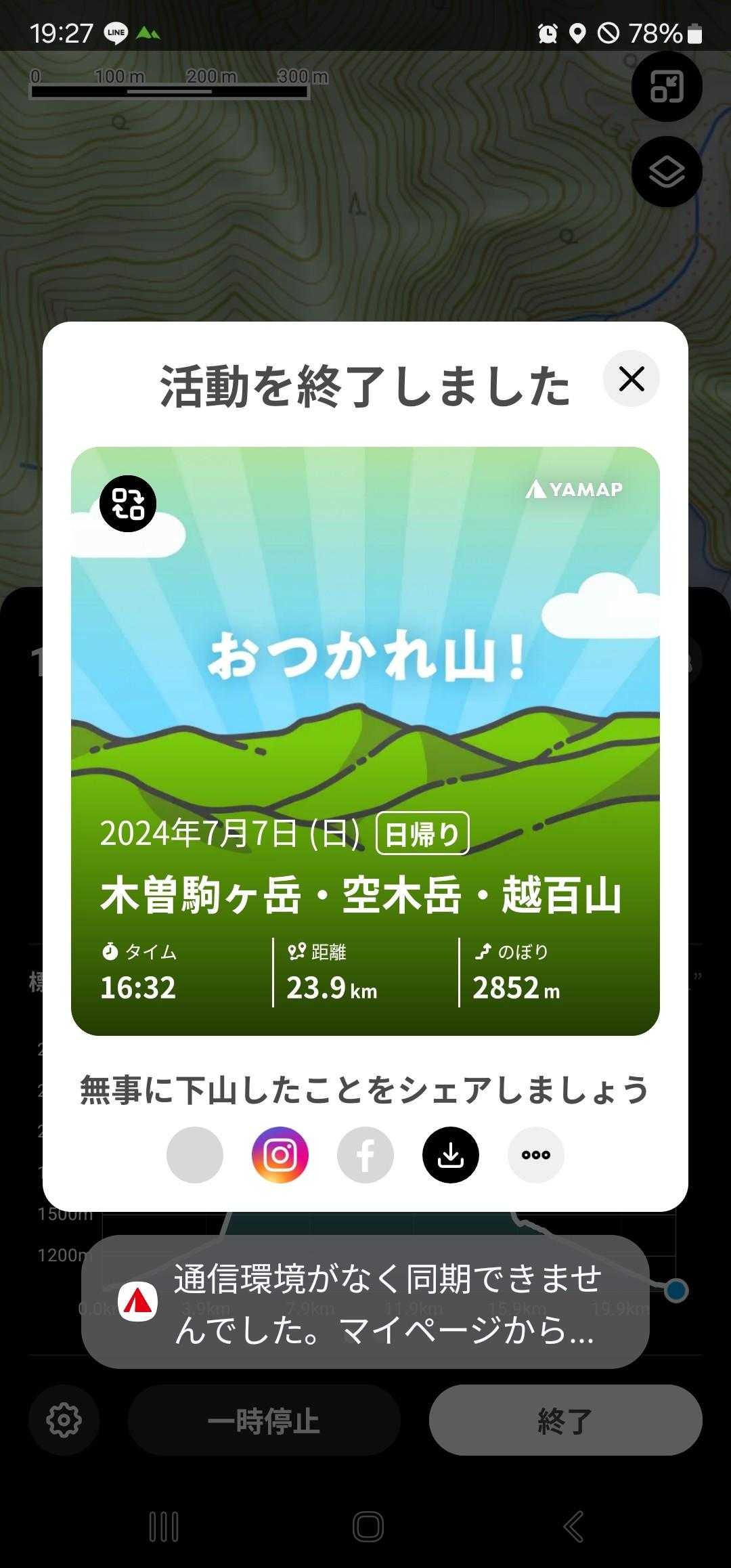Close the activity finished dialog
This screenshot has width=731, height=1568.
coord(631,379)
